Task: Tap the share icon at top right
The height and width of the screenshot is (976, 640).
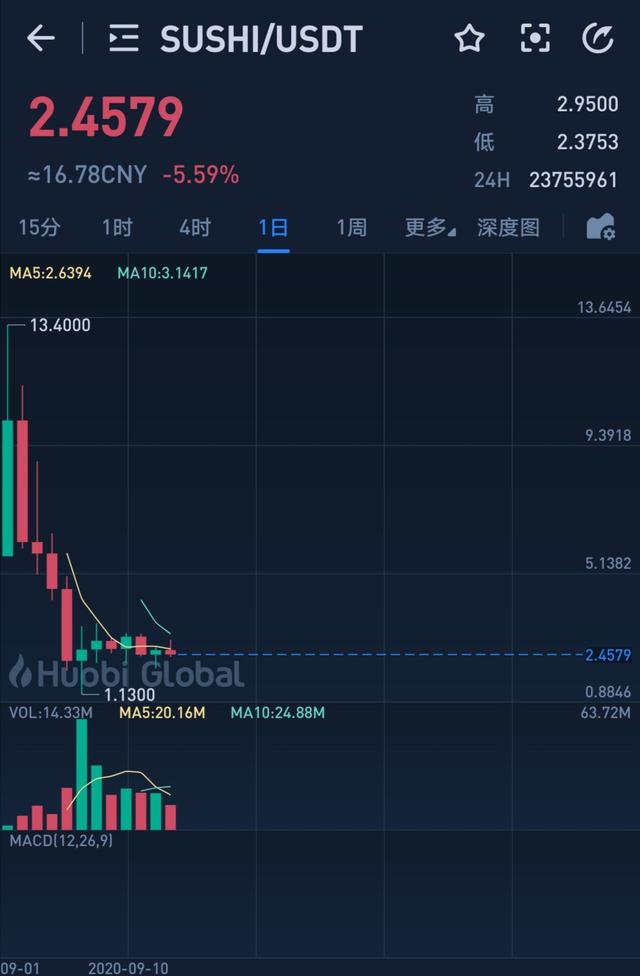Action: (x=598, y=39)
